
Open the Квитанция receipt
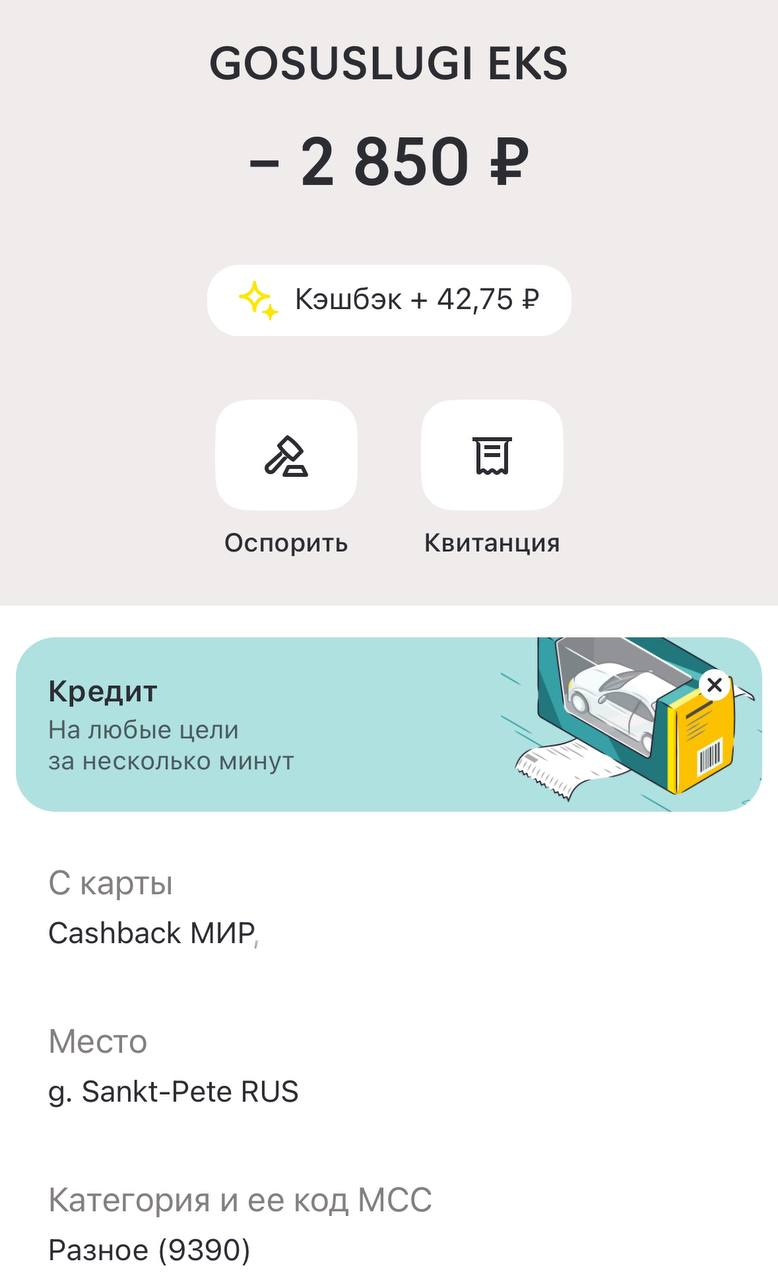(492, 456)
